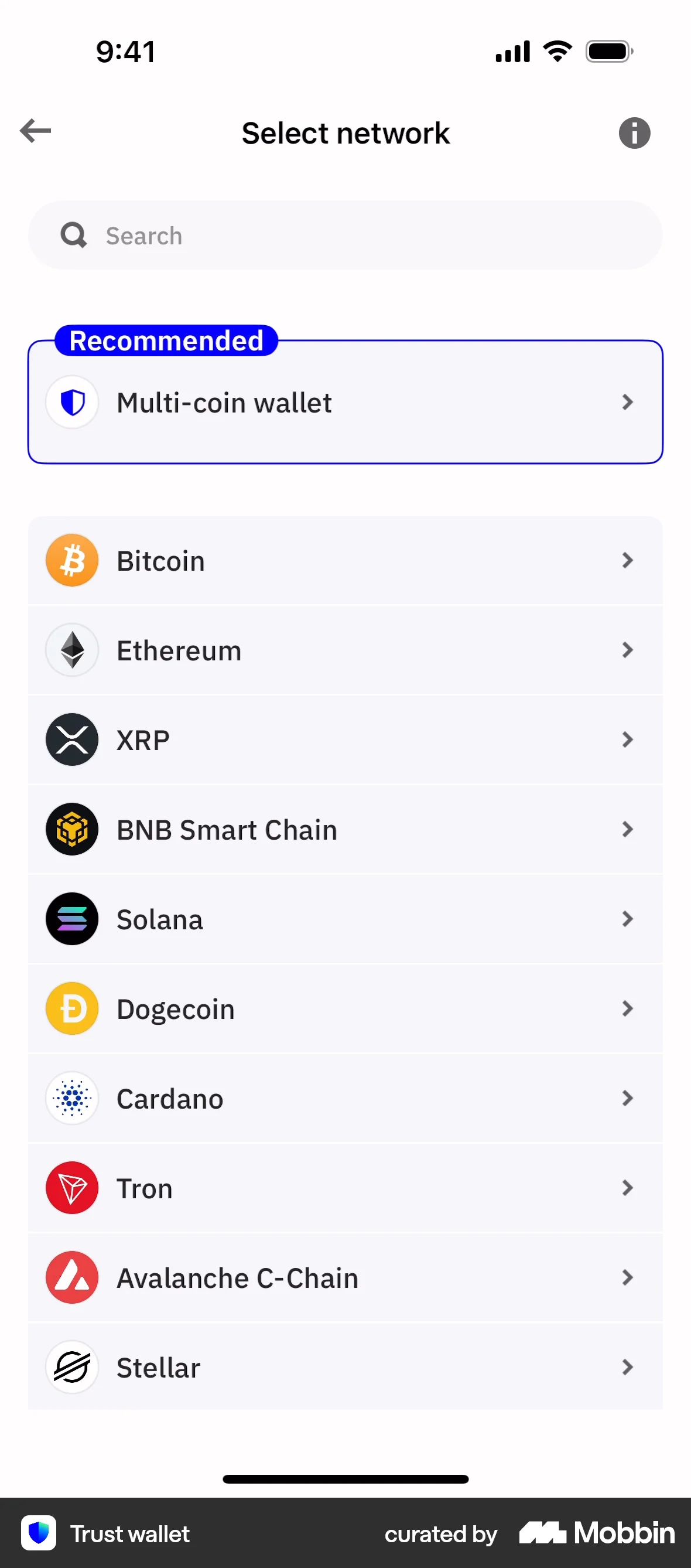The width and height of the screenshot is (691, 1568).
Task: Select the BNB Smart Chain icon
Action: coord(72,829)
